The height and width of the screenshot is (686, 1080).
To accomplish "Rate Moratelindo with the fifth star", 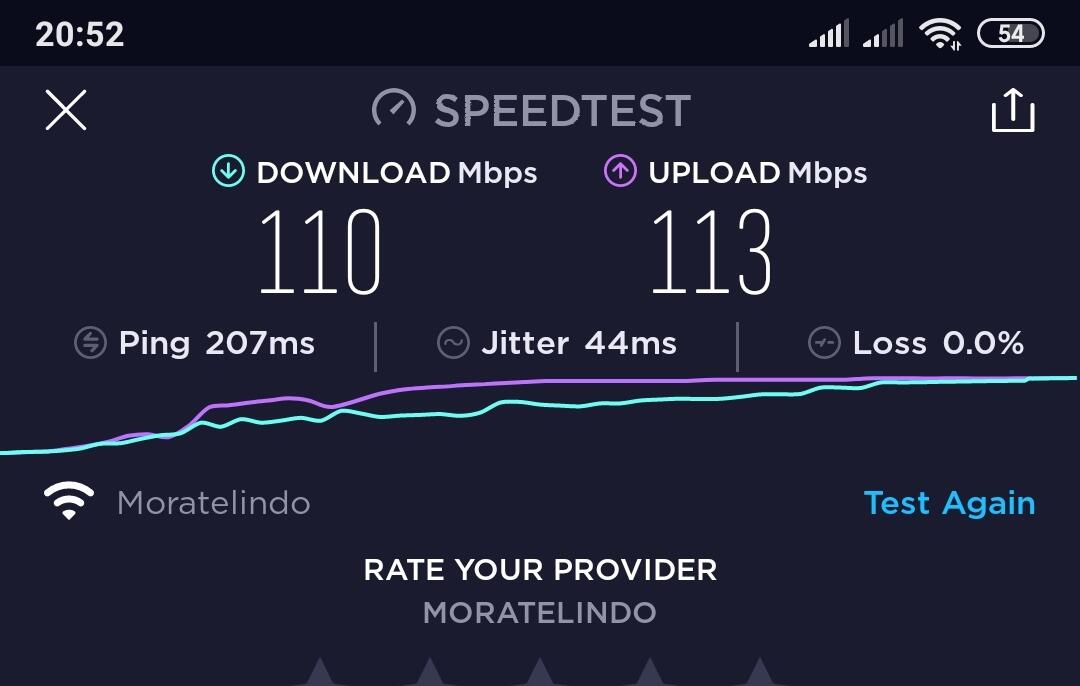I will pos(759,673).
